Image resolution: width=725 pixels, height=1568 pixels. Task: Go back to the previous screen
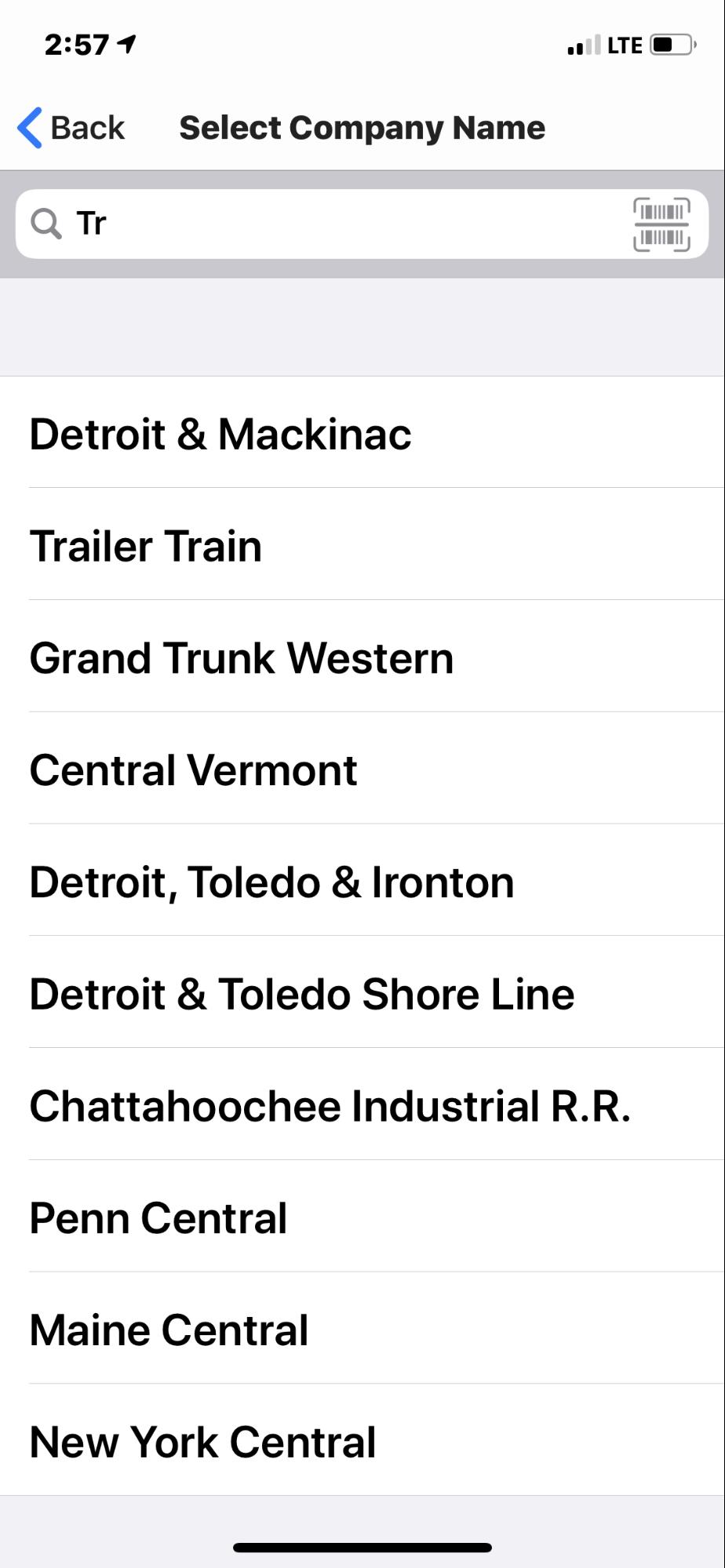71,127
